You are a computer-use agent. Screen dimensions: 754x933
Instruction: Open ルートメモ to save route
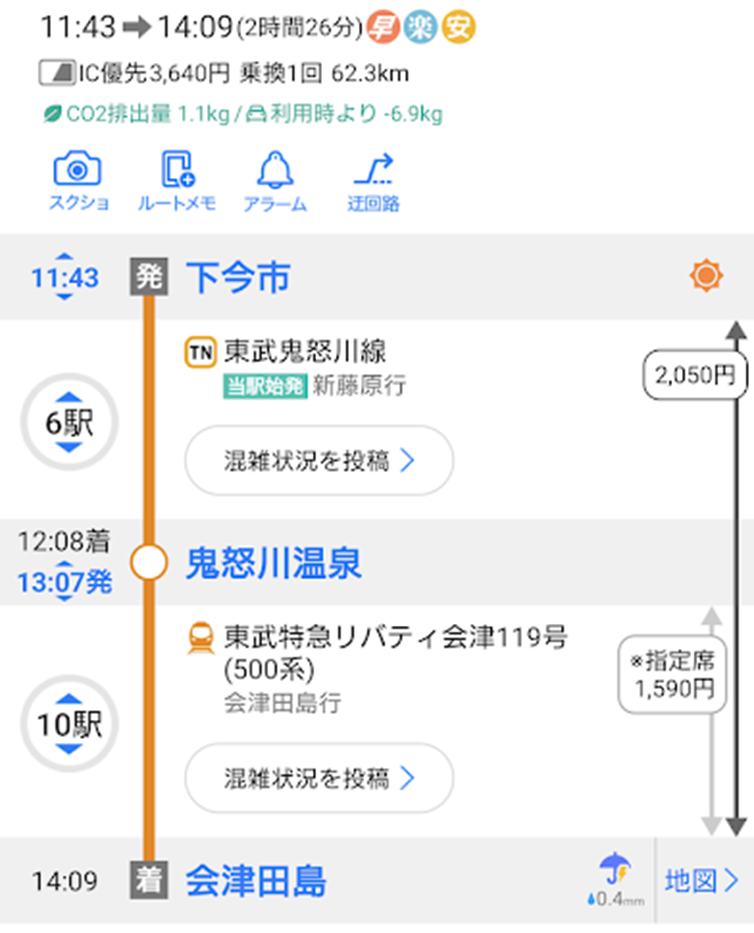(176, 182)
